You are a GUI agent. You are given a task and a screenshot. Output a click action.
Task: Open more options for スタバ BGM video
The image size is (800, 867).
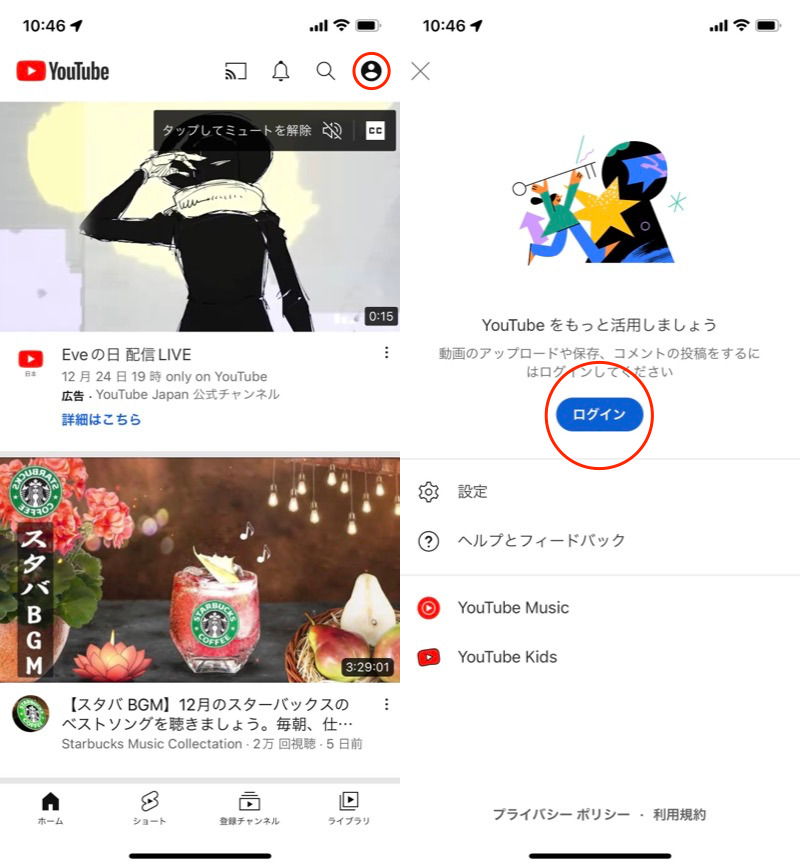point(386,705)
